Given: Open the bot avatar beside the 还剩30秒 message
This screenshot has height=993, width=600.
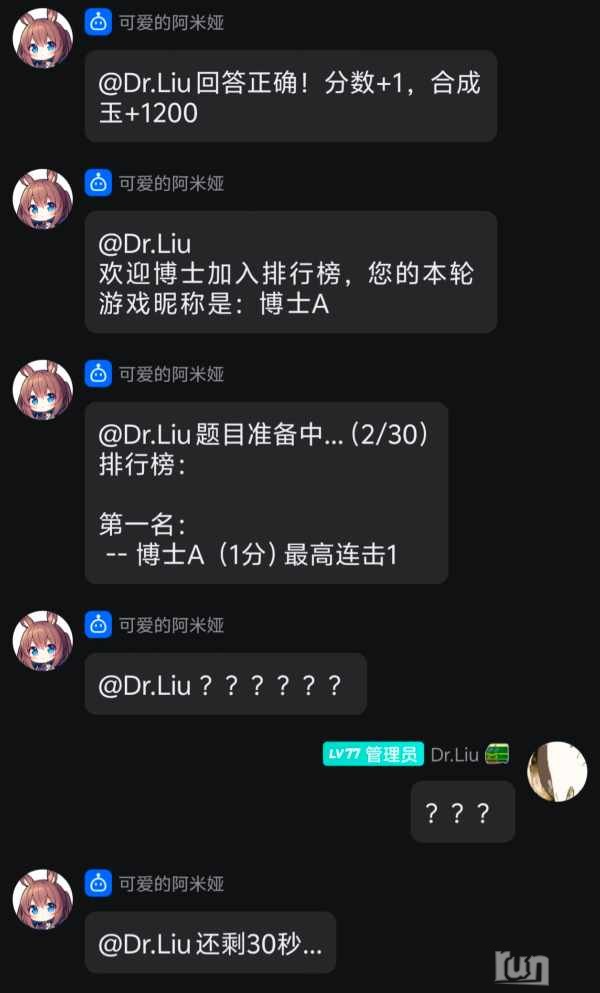Looking at the screenshot, I should click(42, 899).
